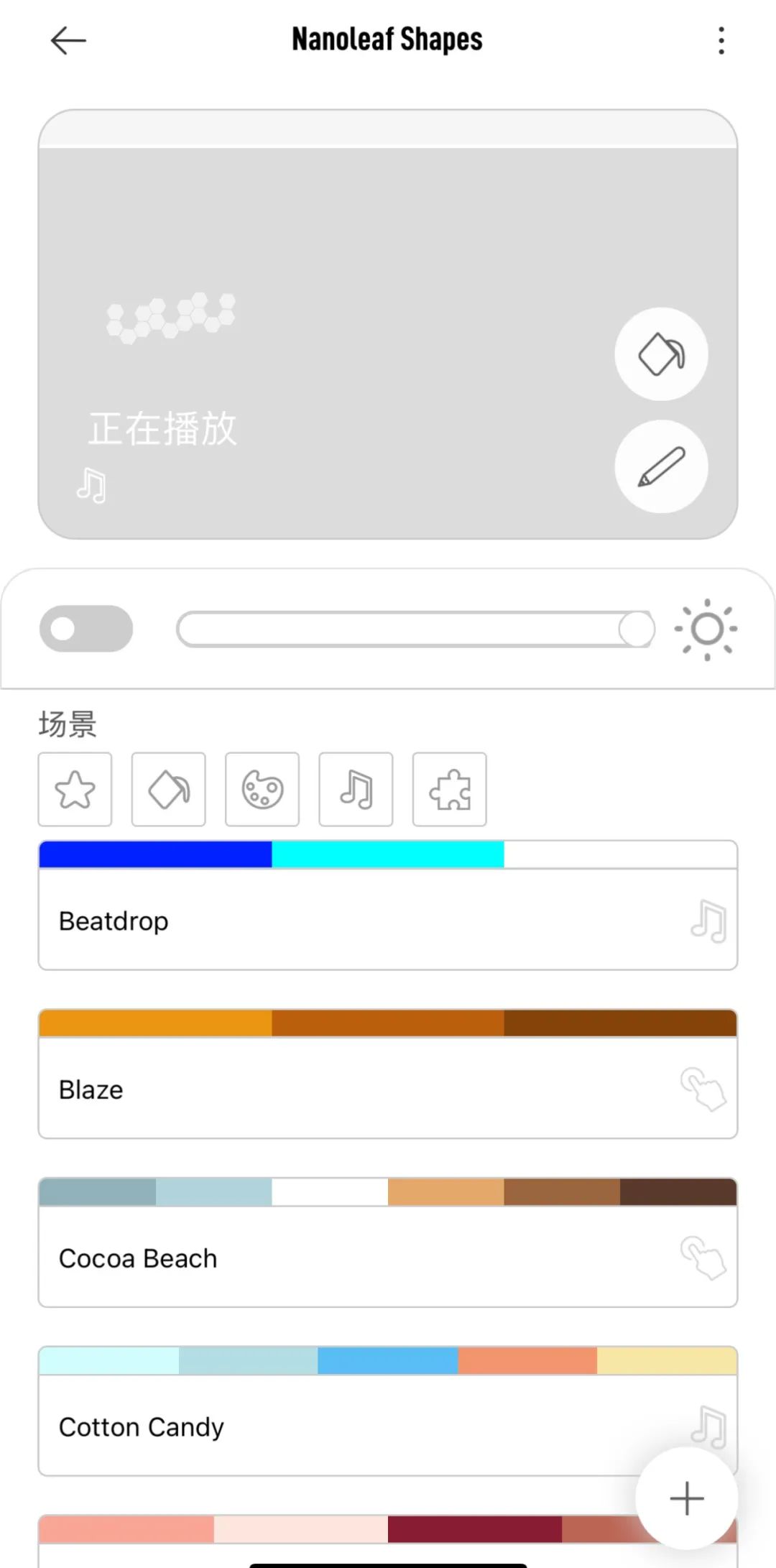
Task: Open the color palette scene filter
Action: 262,788
